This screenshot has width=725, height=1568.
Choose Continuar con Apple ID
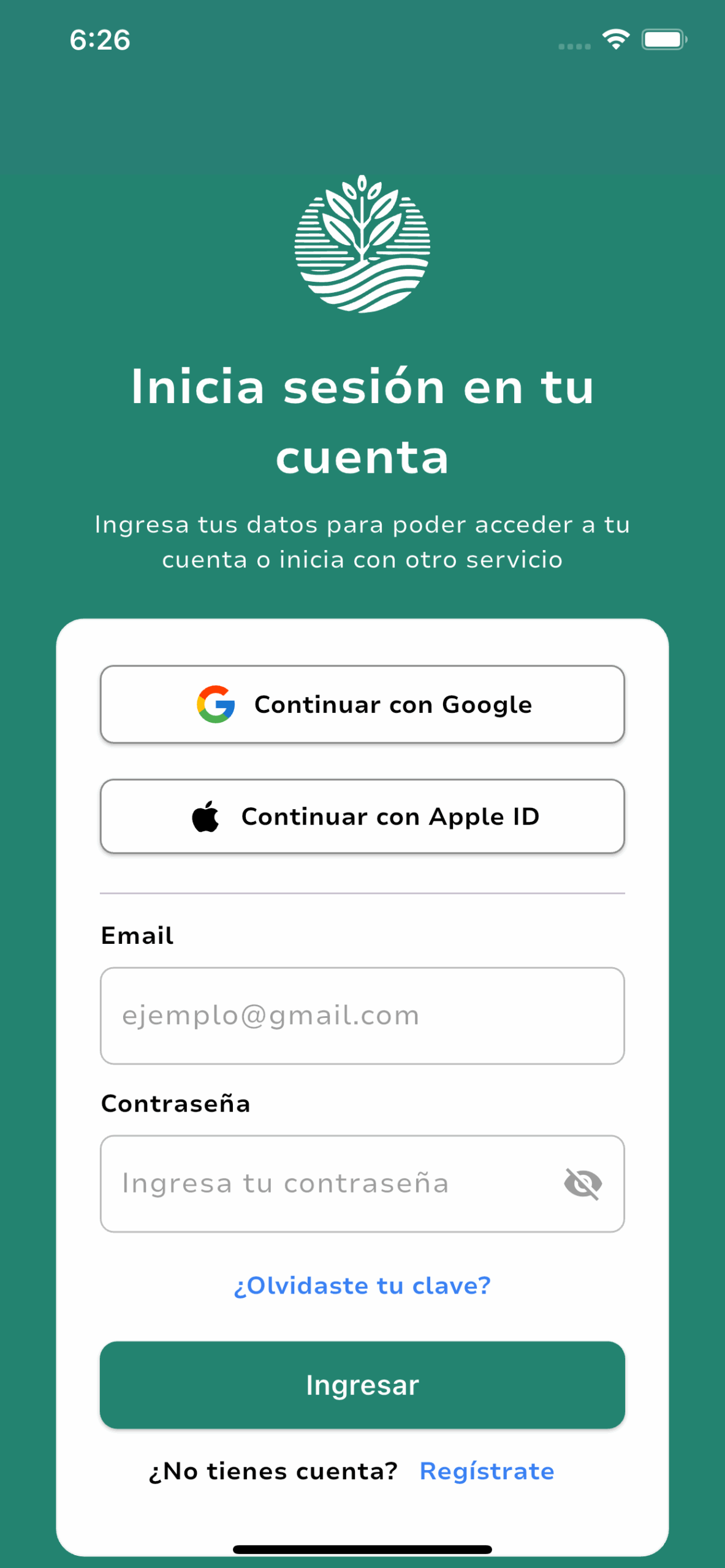[362, 816]
